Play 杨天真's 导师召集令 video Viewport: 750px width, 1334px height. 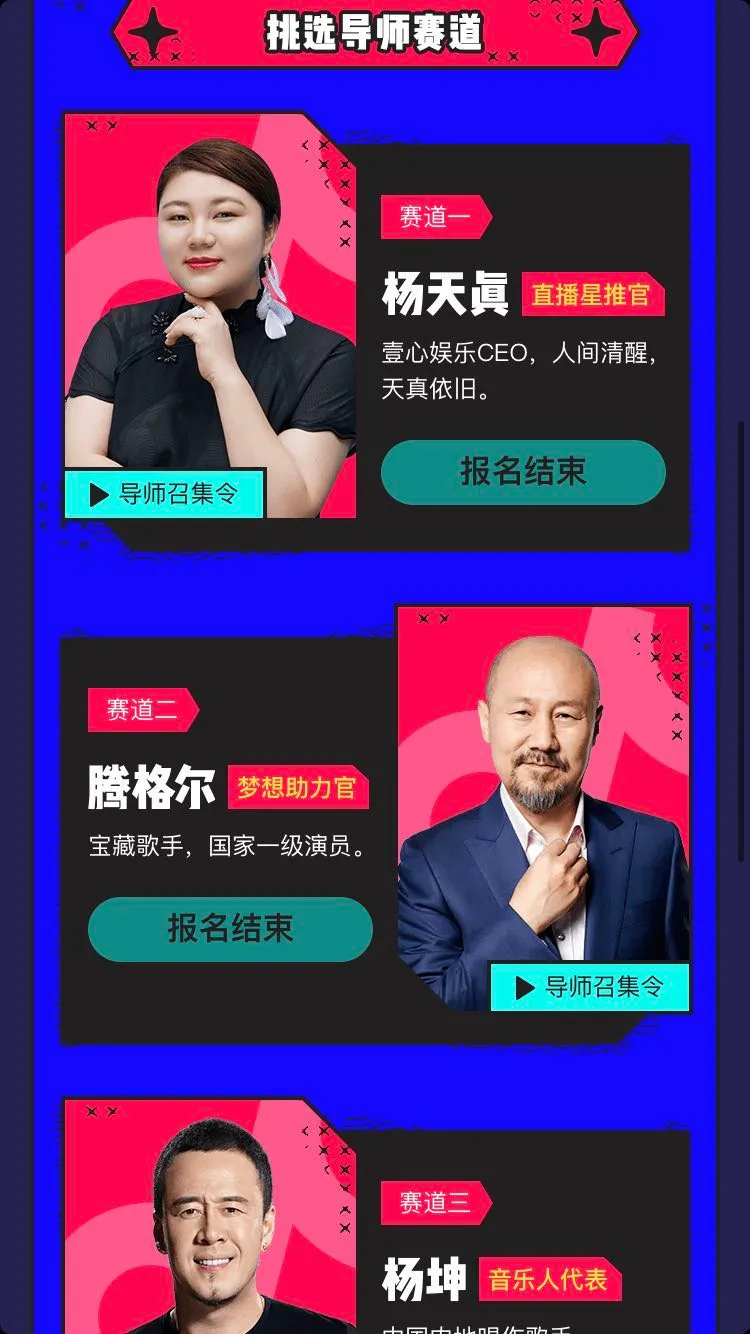coord(165,494)
